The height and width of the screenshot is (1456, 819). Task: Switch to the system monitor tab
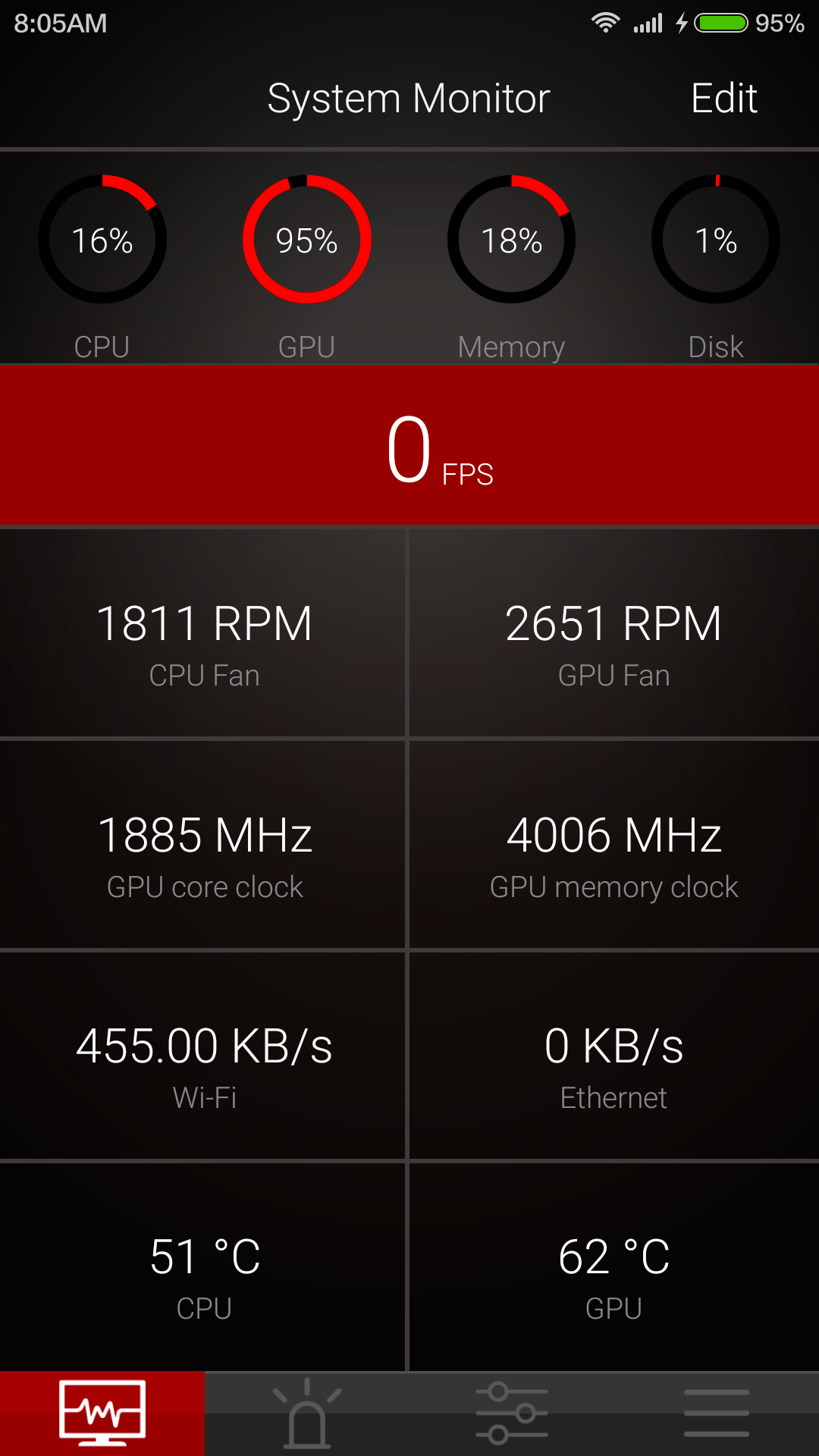pyautogui.click(x=102, y=1414)
